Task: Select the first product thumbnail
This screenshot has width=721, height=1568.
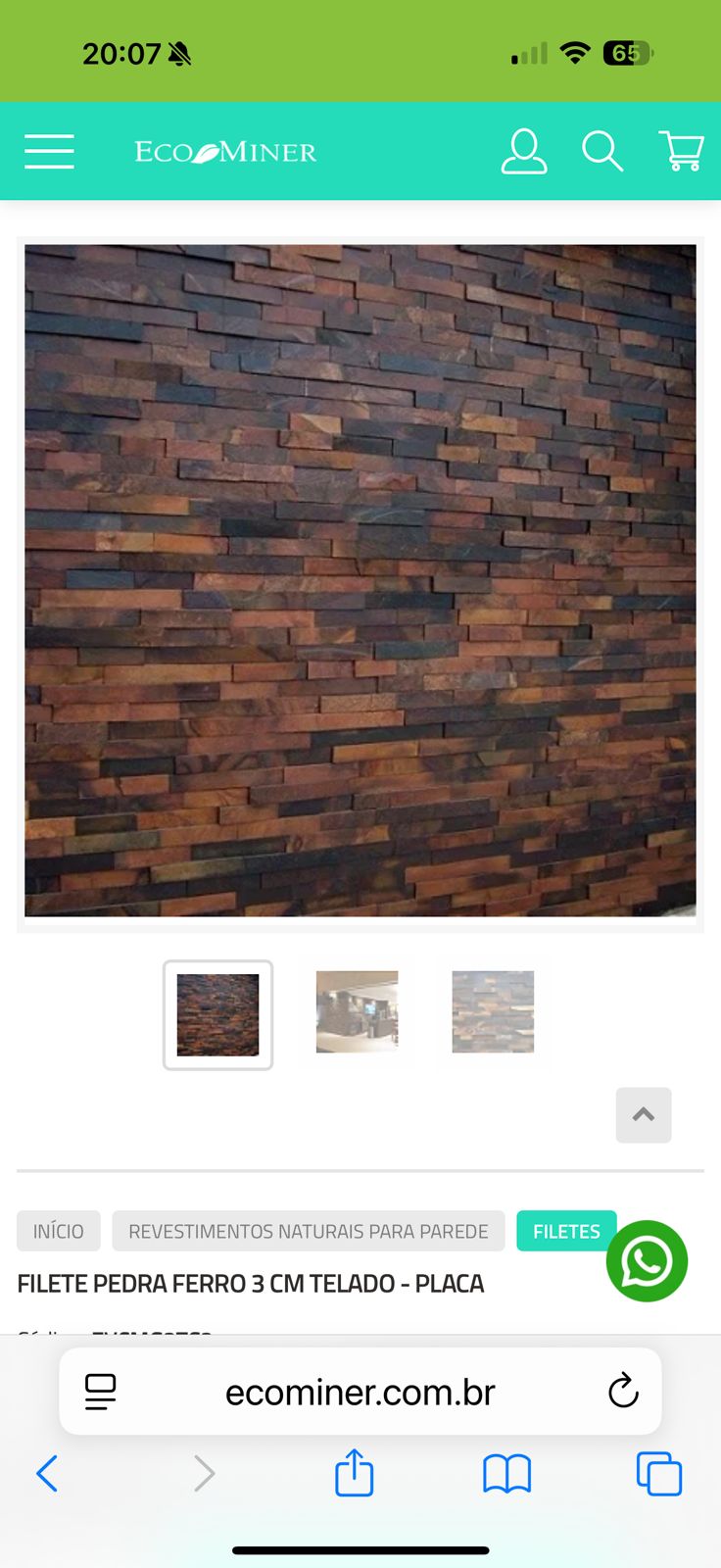Action: [x=217, y=1014]
